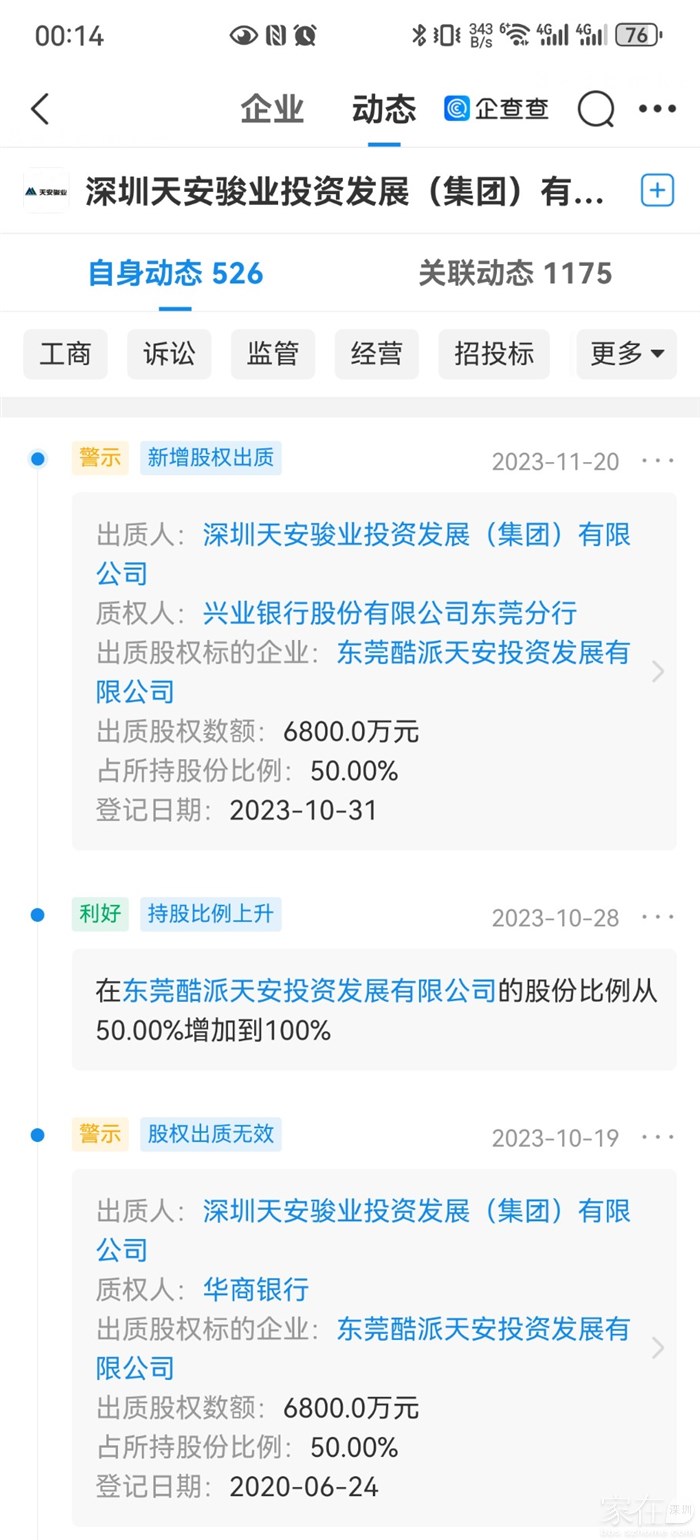700x1540 pixels.
Task: Open the 华商银行 link
Action: (256, 1289)
